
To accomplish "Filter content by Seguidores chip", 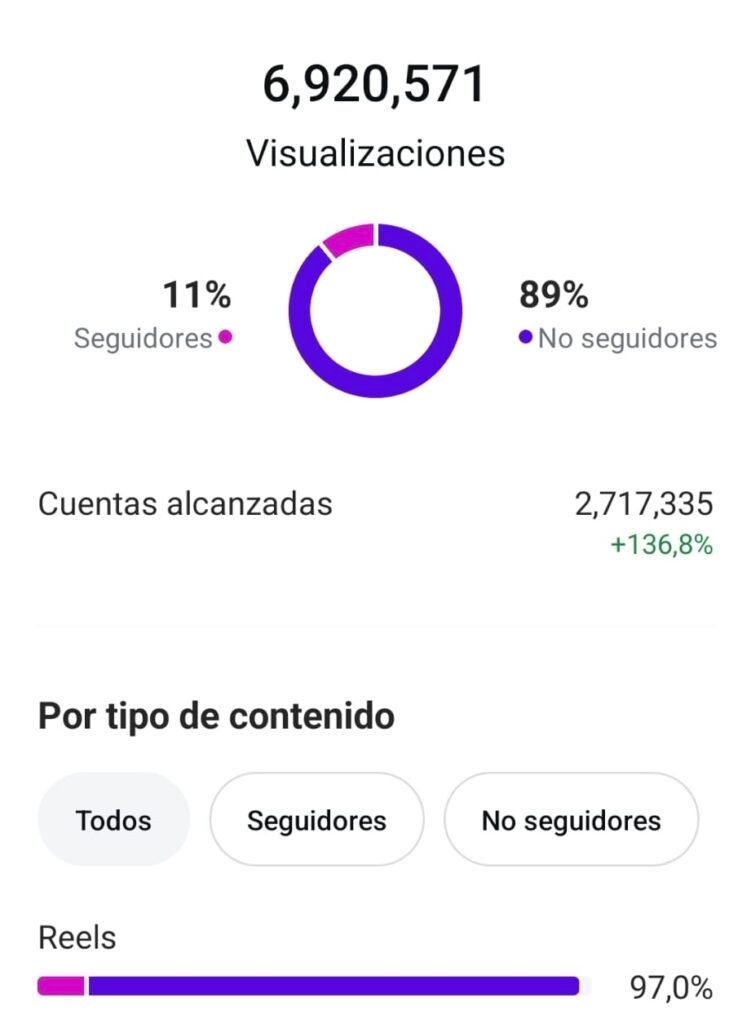I will [x=316, y=820].
